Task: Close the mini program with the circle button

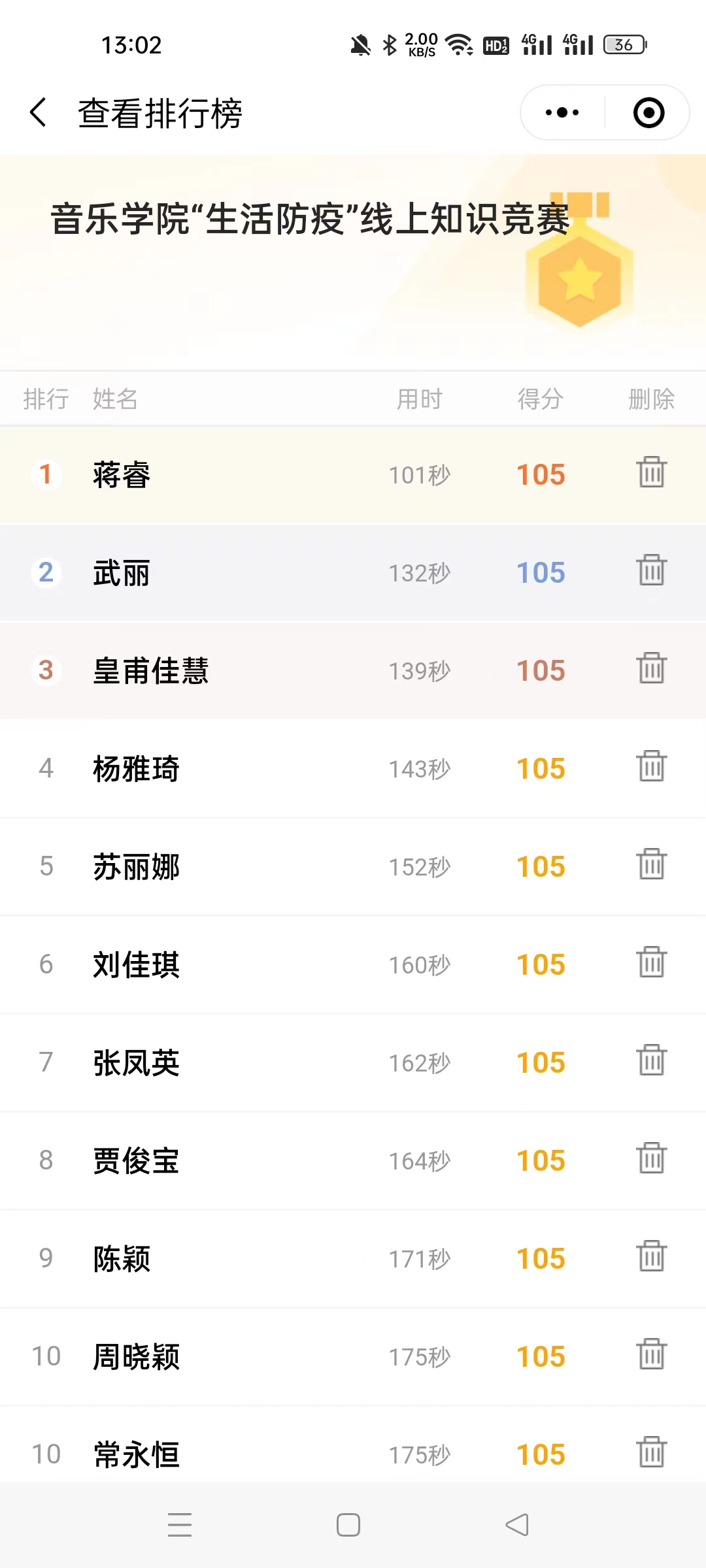Action: click(648, 112)
